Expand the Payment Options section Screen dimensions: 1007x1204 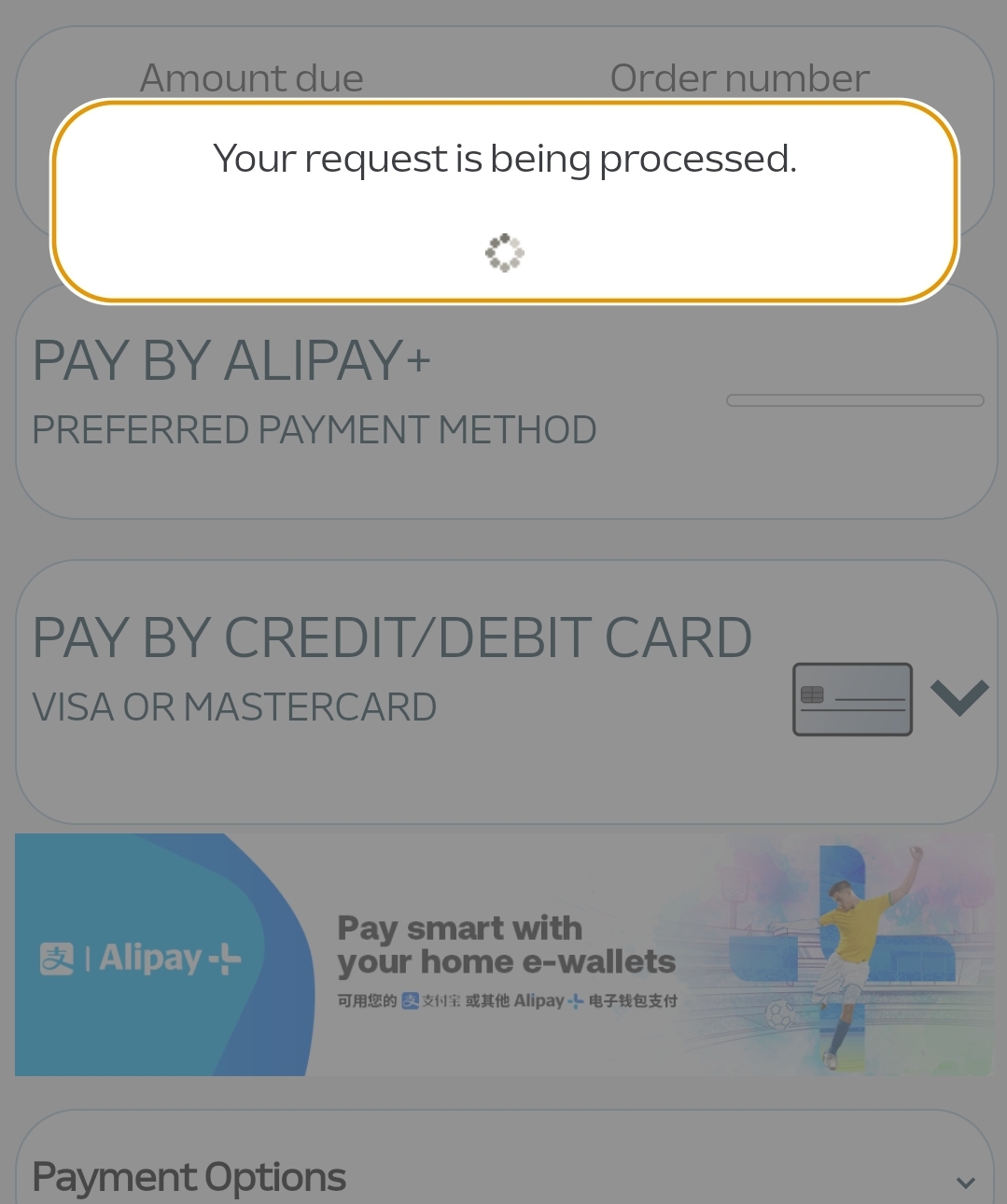tap(965, 1182)
